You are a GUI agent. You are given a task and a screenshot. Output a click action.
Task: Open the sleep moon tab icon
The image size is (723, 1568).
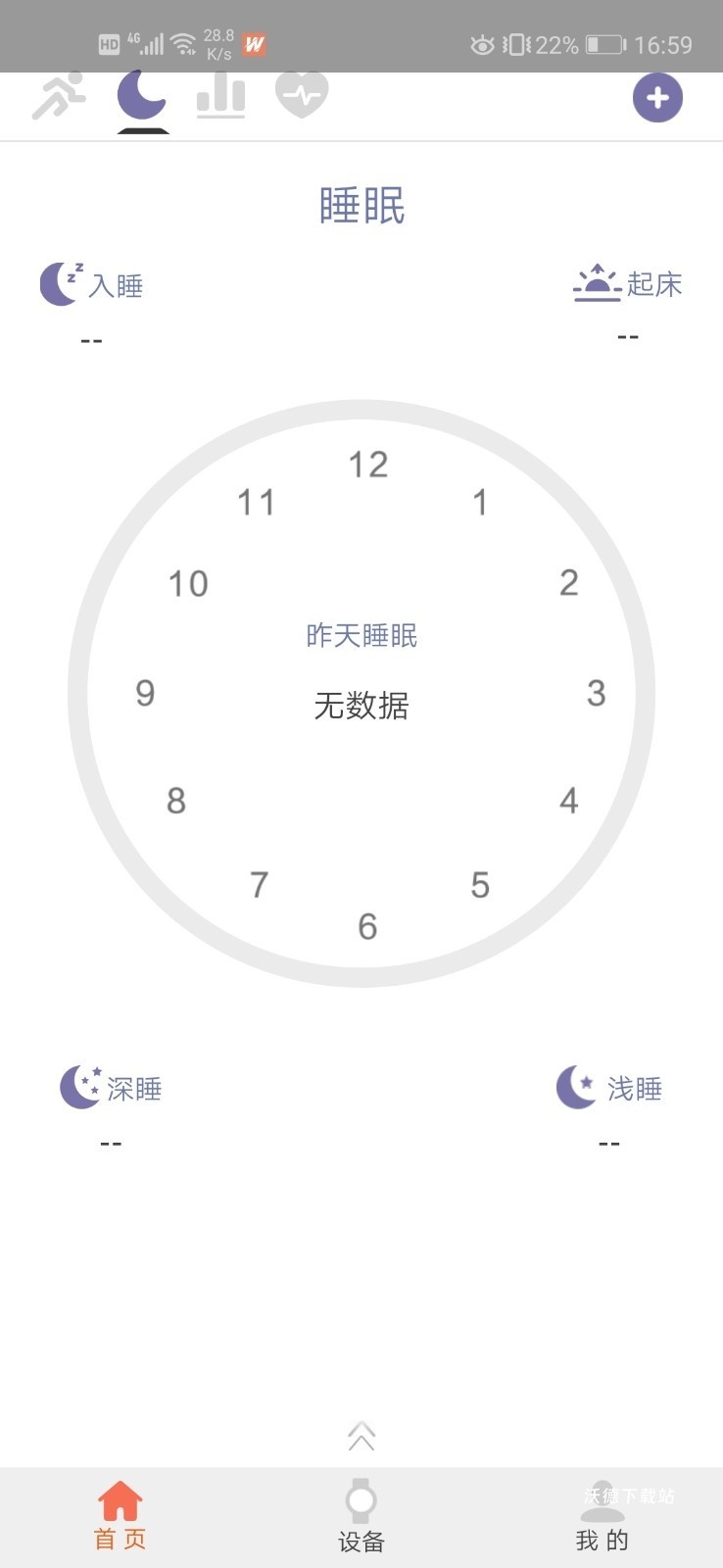tap(140, 95)
